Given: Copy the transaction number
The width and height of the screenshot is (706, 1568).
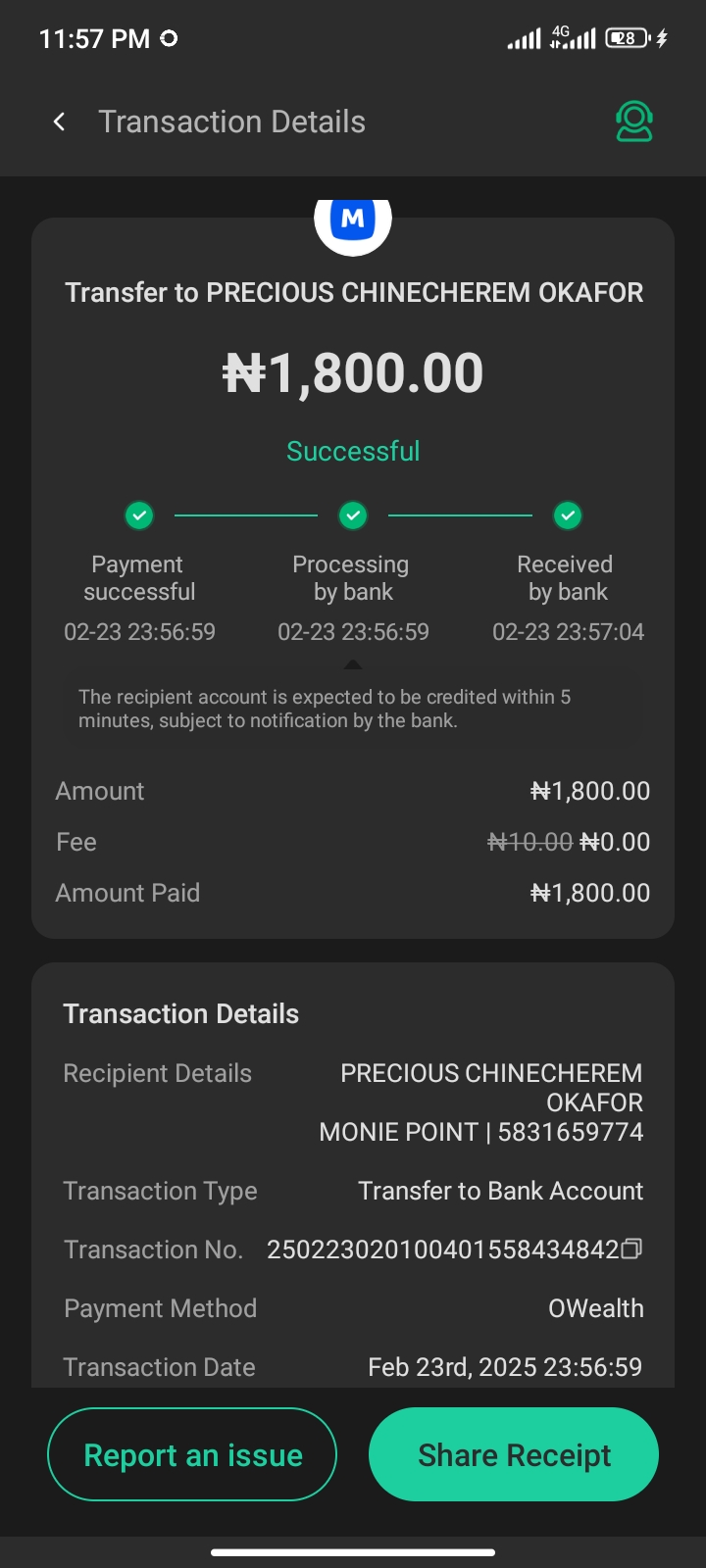Looking at the screenshot, I should [x=632, y=1249].
